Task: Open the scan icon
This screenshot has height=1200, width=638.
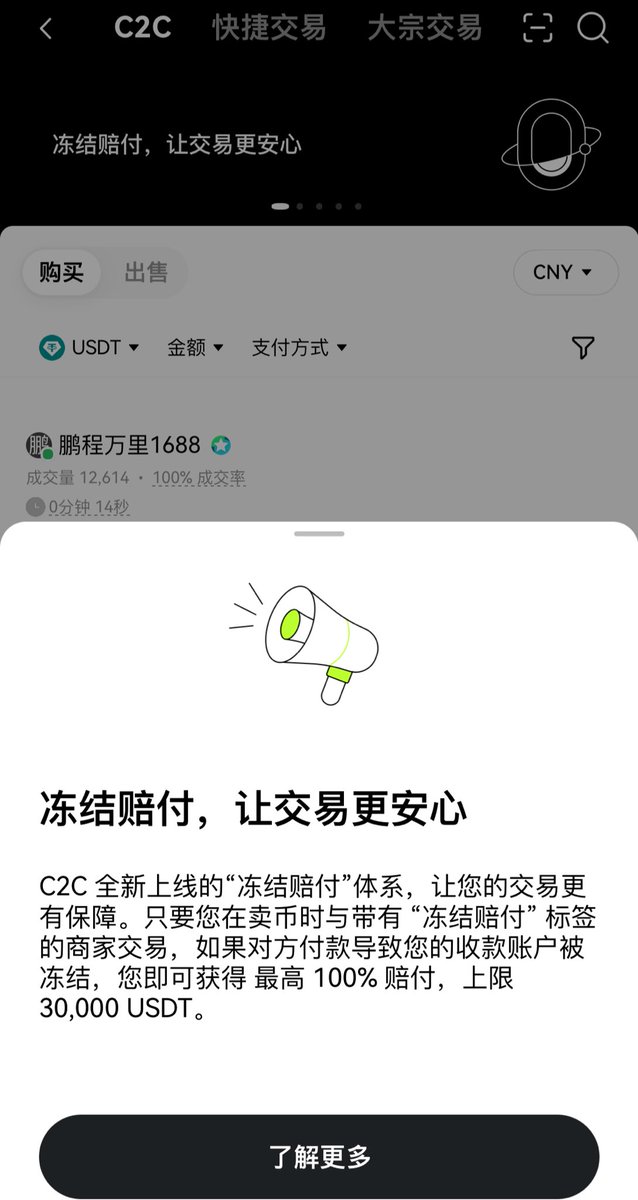Action: (x=537, y=28)
